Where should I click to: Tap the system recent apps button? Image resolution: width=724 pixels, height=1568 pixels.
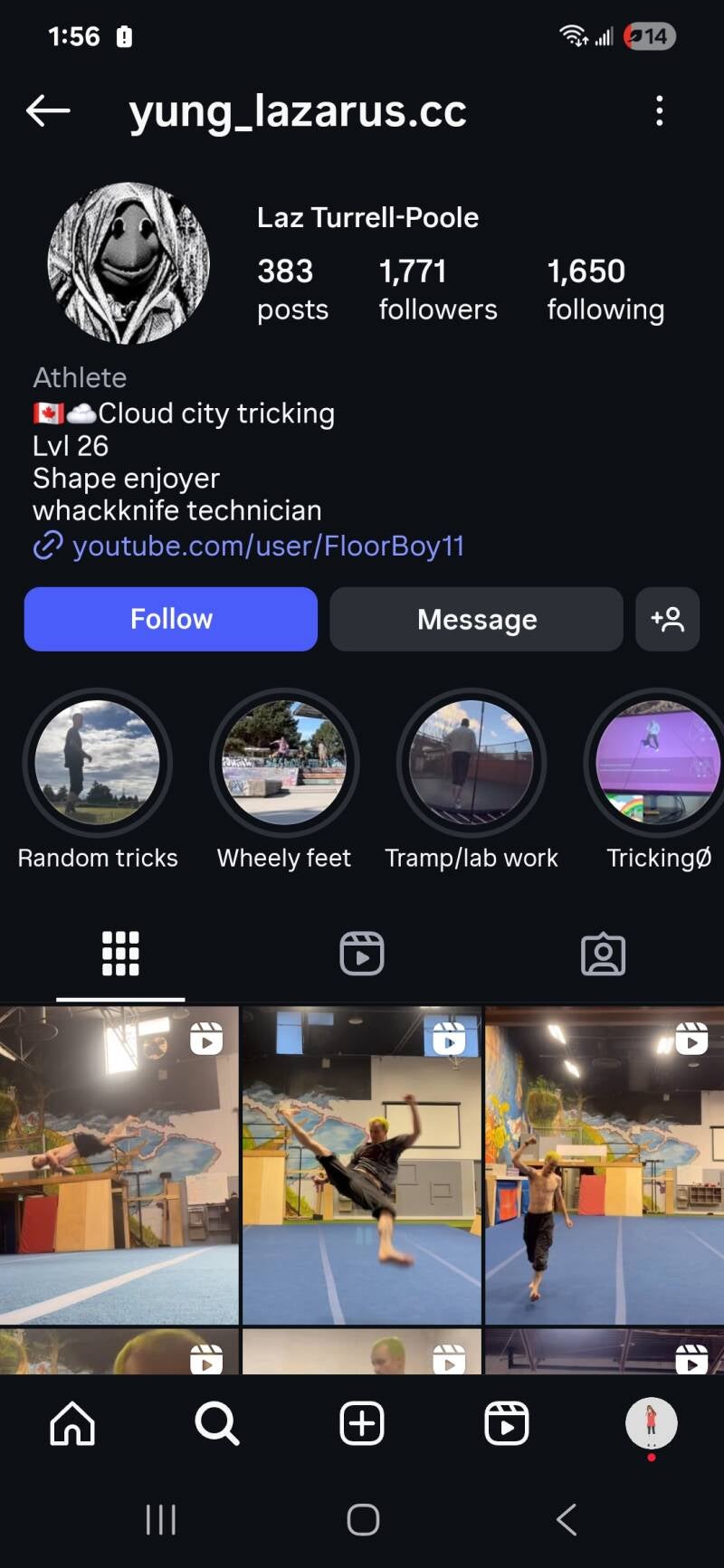(161, 1519)
